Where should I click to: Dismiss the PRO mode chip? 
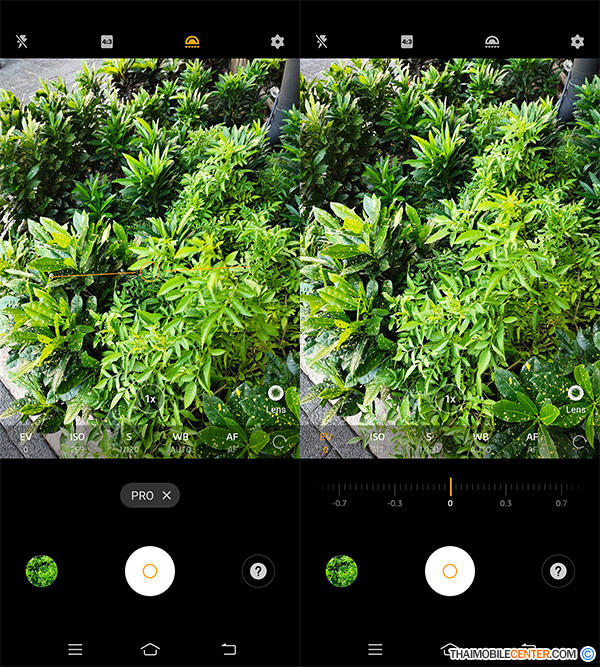167,495
